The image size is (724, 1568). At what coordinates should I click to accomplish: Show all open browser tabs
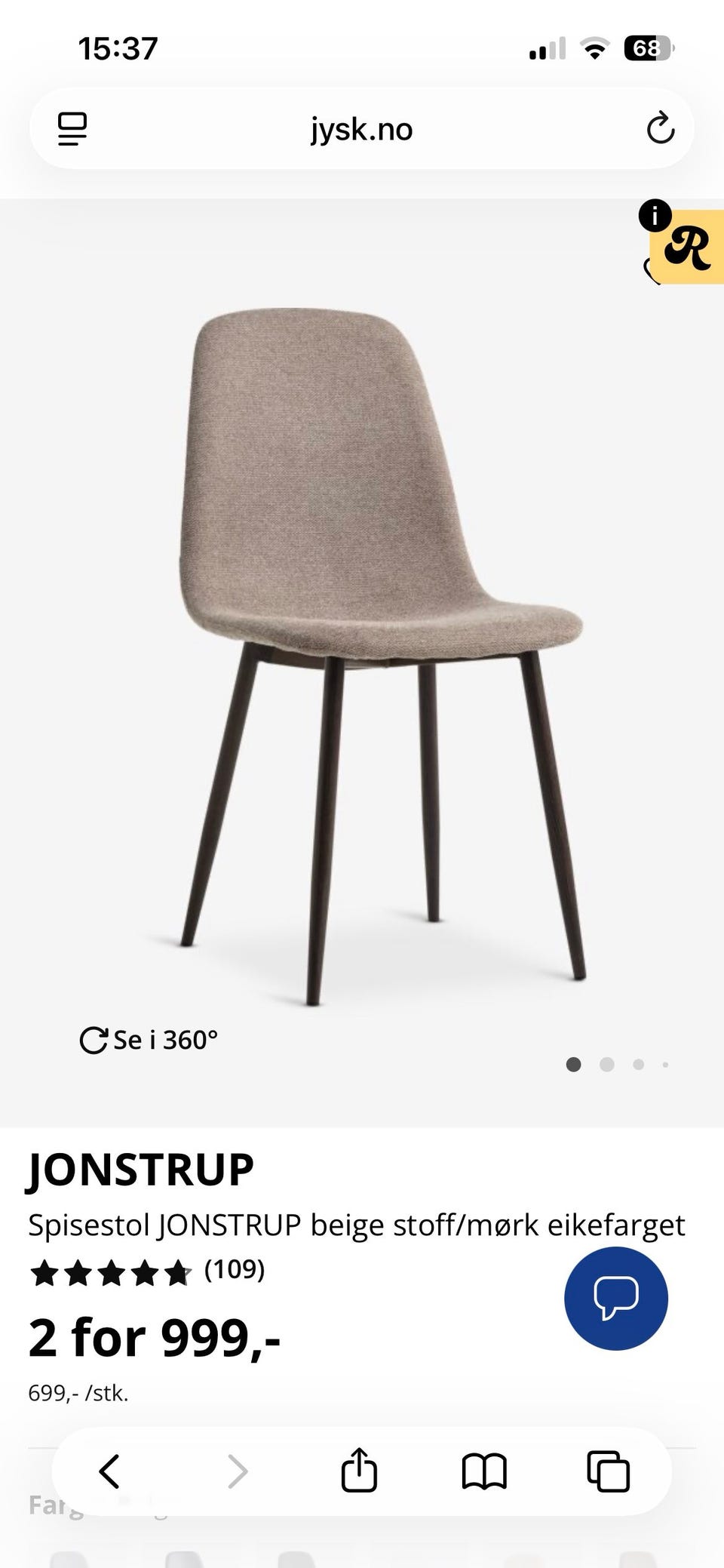click(608, 1471)
